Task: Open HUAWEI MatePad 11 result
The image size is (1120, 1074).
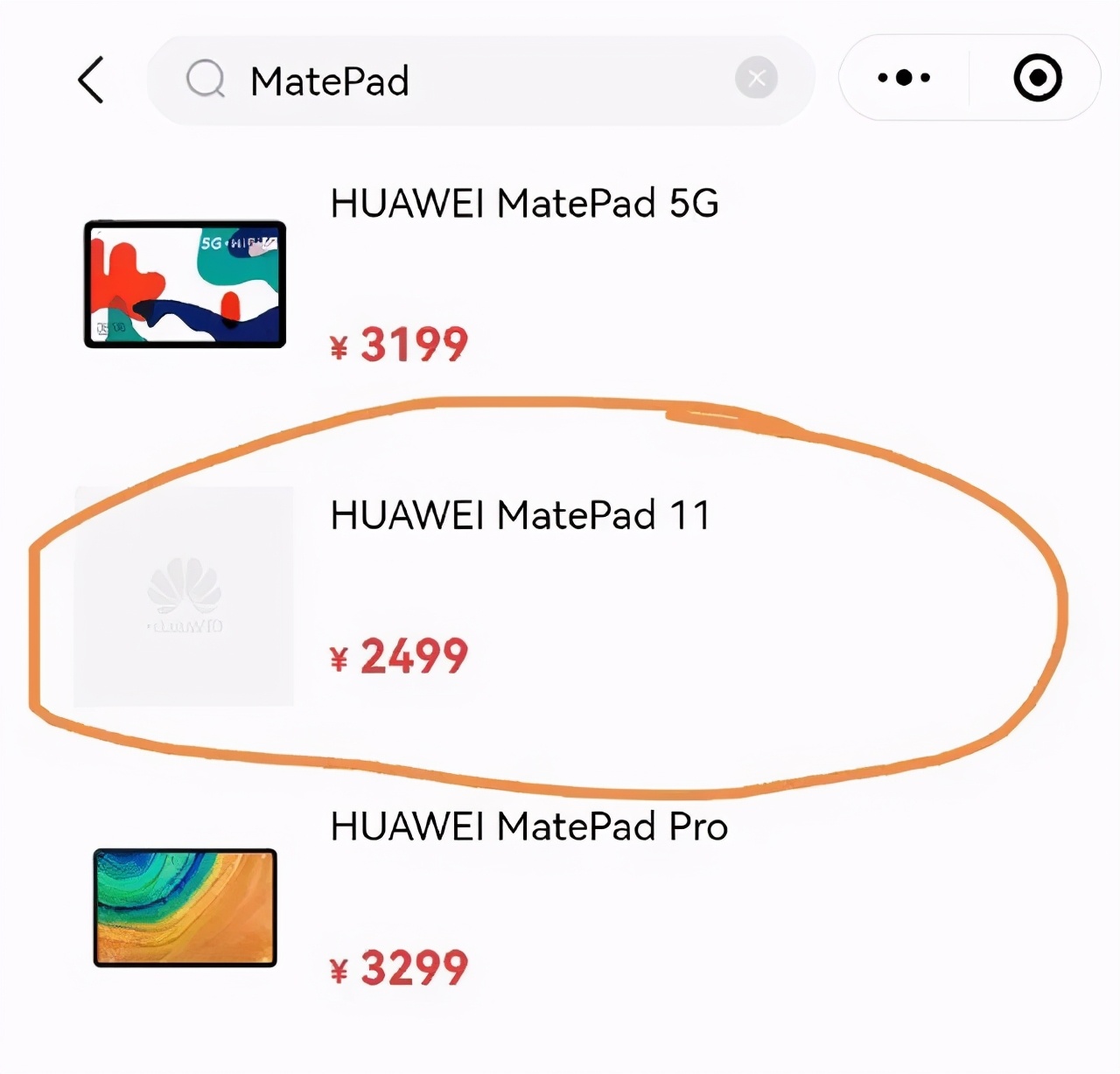Action: point(520,515)
